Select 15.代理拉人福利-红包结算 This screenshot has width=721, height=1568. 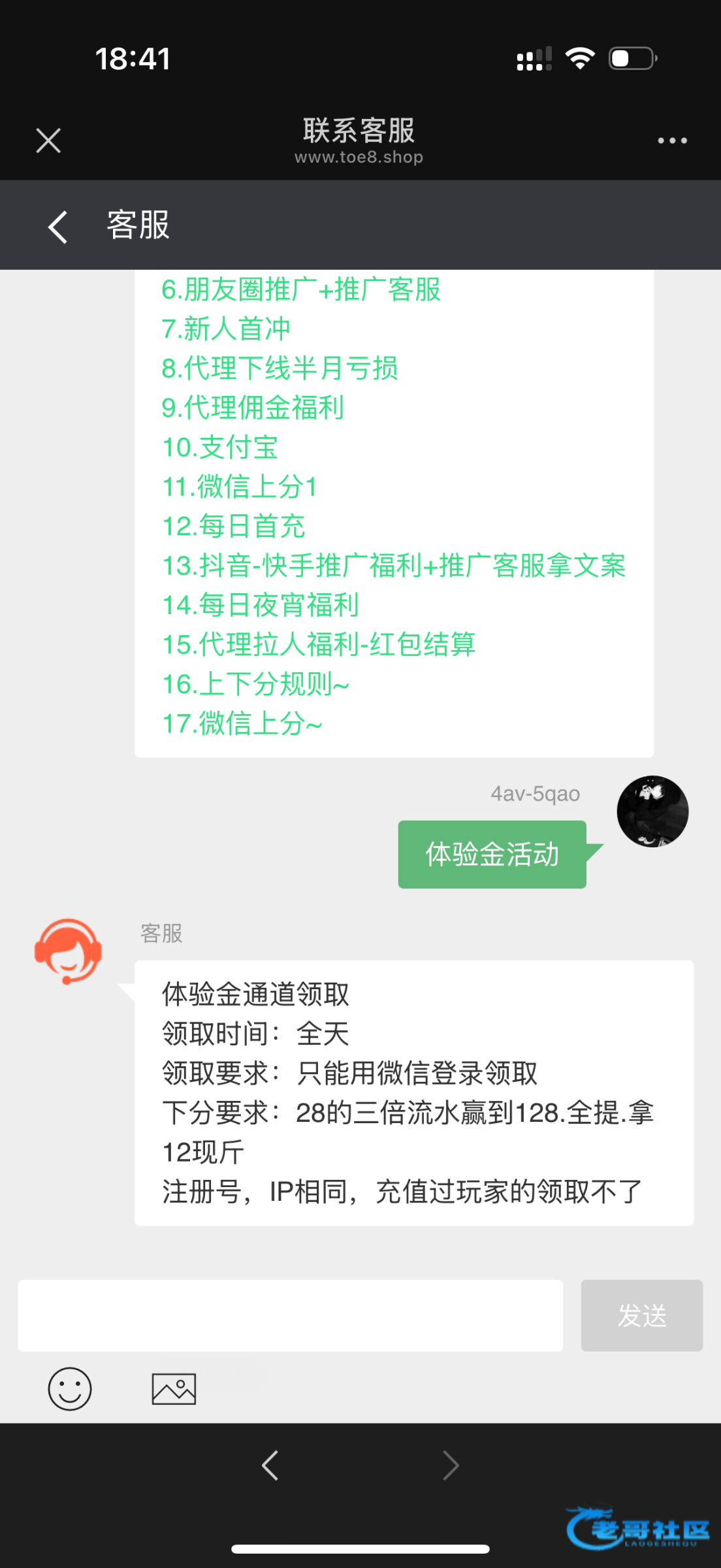[x=318, y=645]
